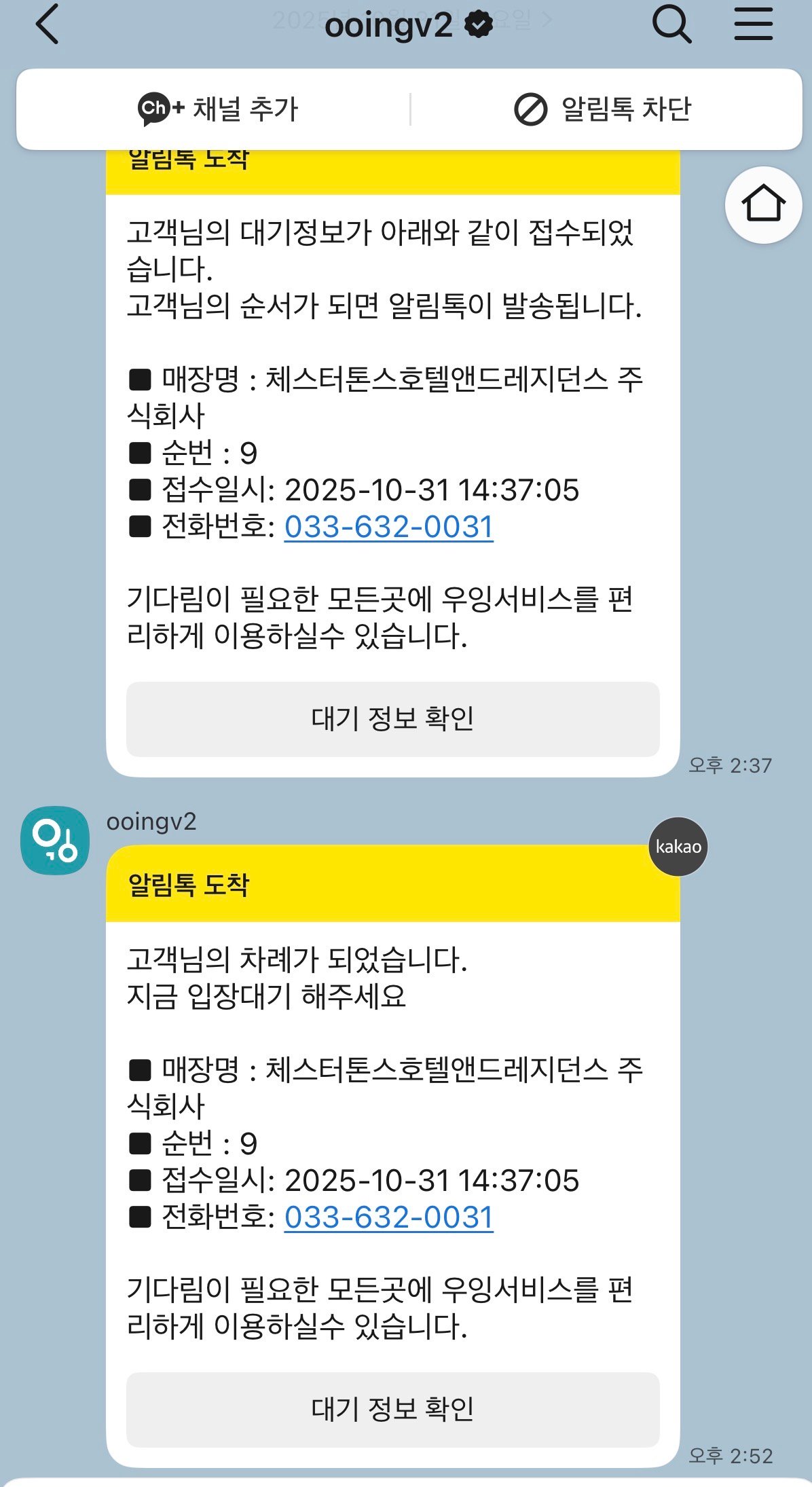
Task: Tap 대기 정보 확인 in 2:52 message
Action: point(392,1409)
